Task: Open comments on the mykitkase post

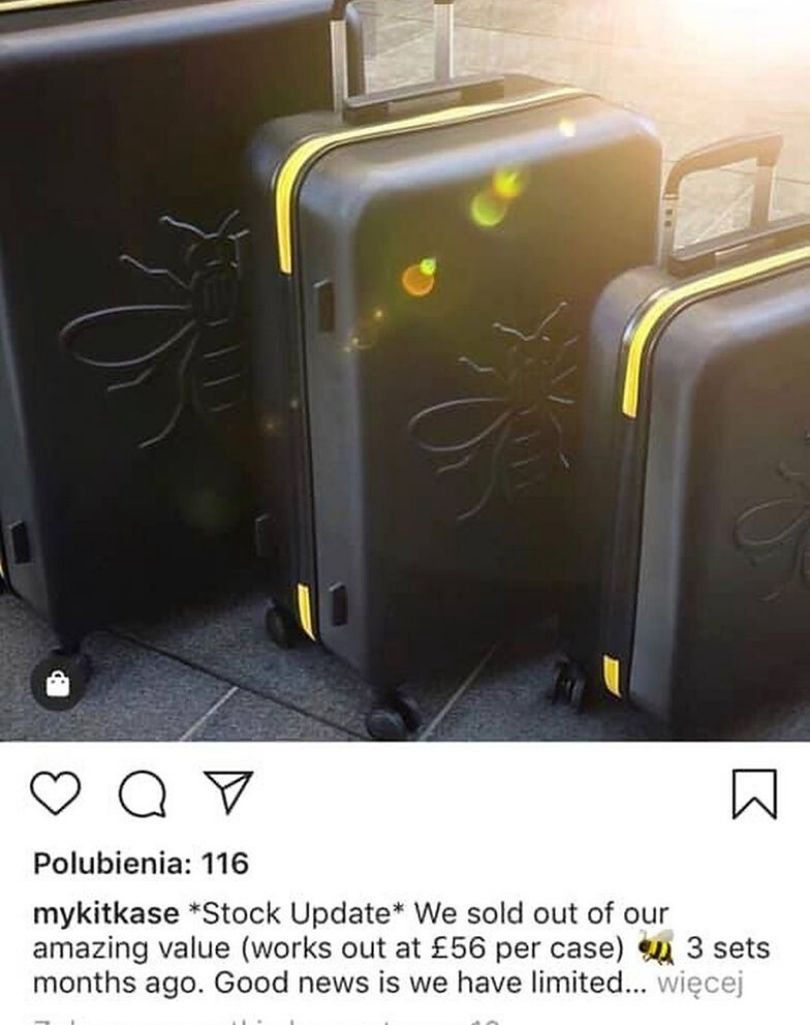Action: coord(143,796)
